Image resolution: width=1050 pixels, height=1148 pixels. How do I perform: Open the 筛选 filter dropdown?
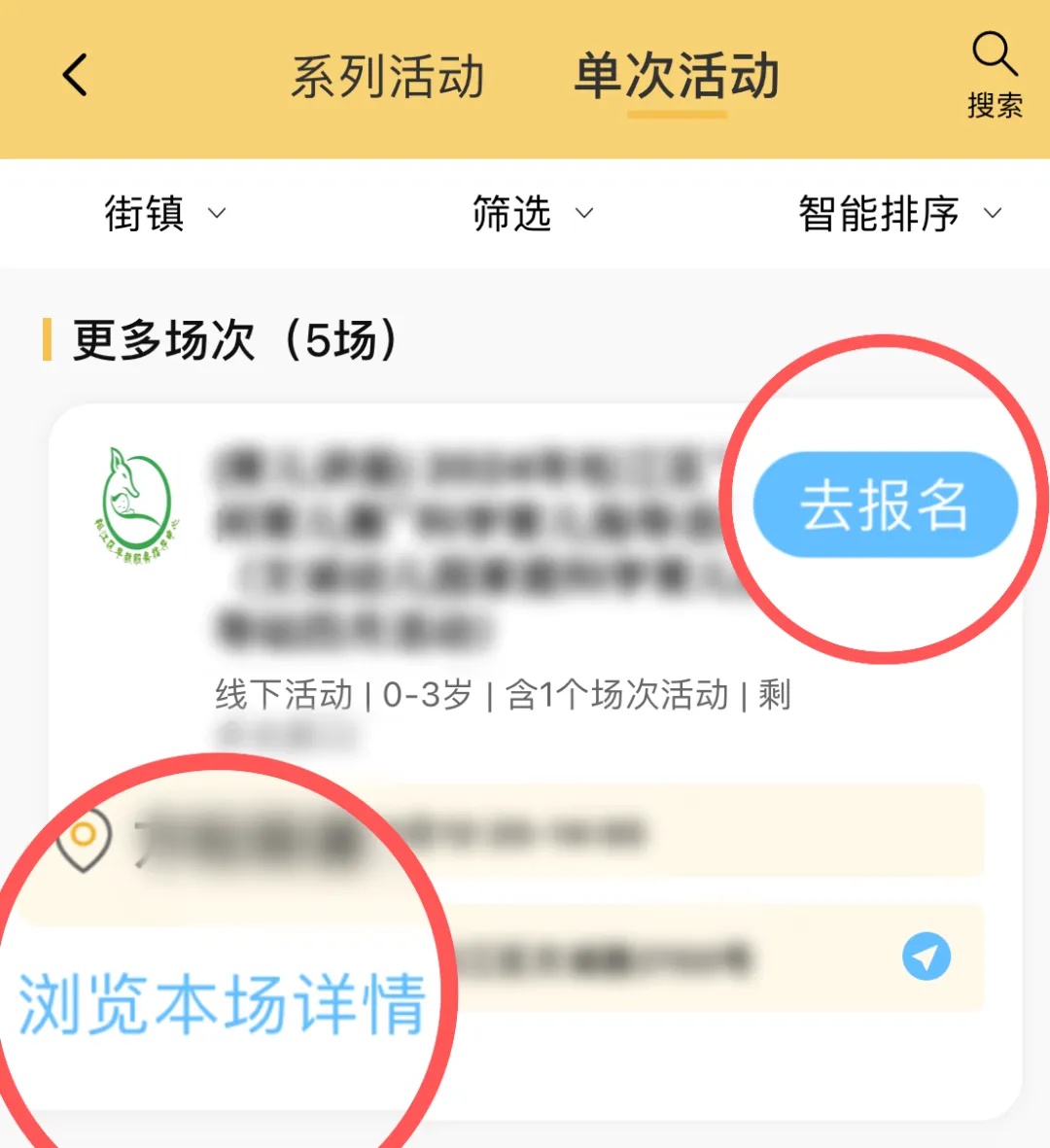pos(531,213)
